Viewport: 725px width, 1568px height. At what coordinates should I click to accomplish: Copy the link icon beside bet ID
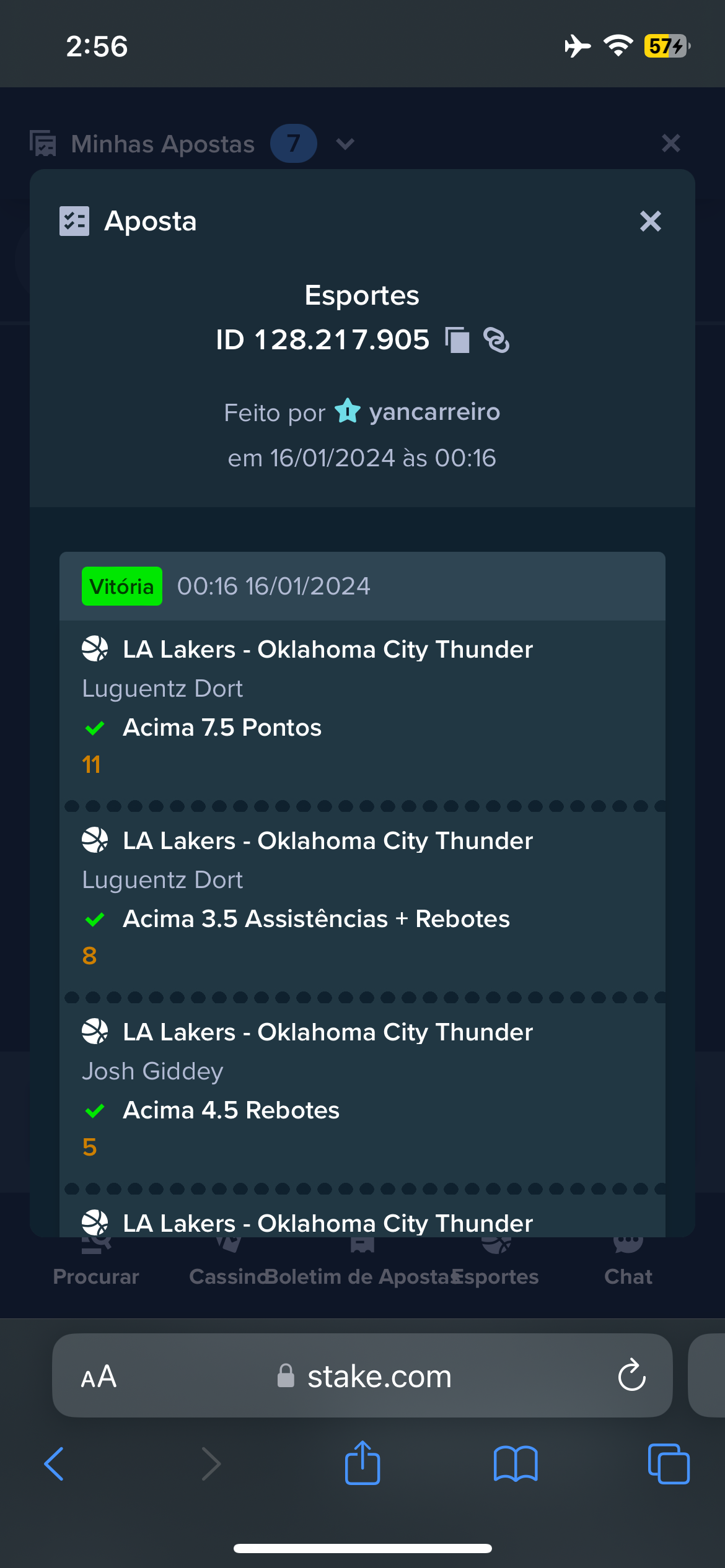point(496,340)
